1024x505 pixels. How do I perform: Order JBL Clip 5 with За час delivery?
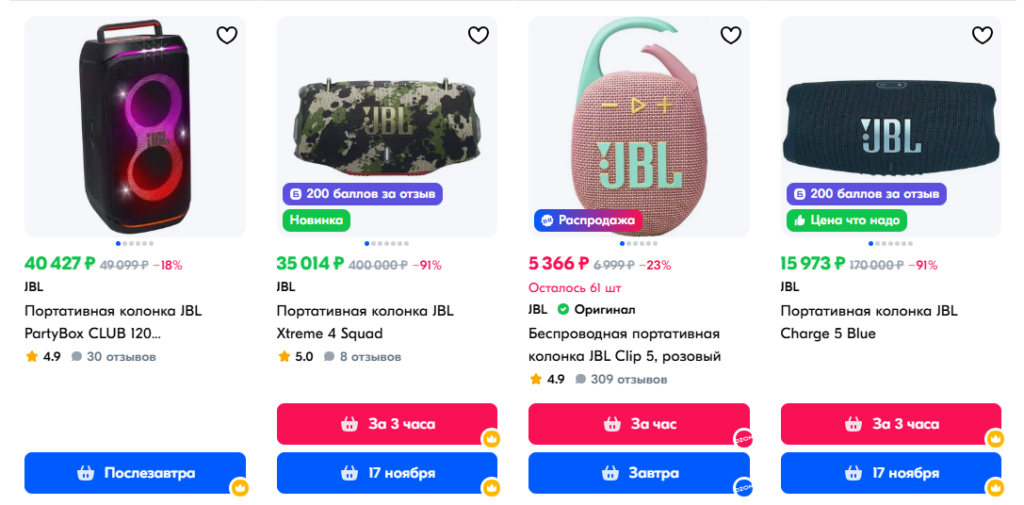[639, 424]
